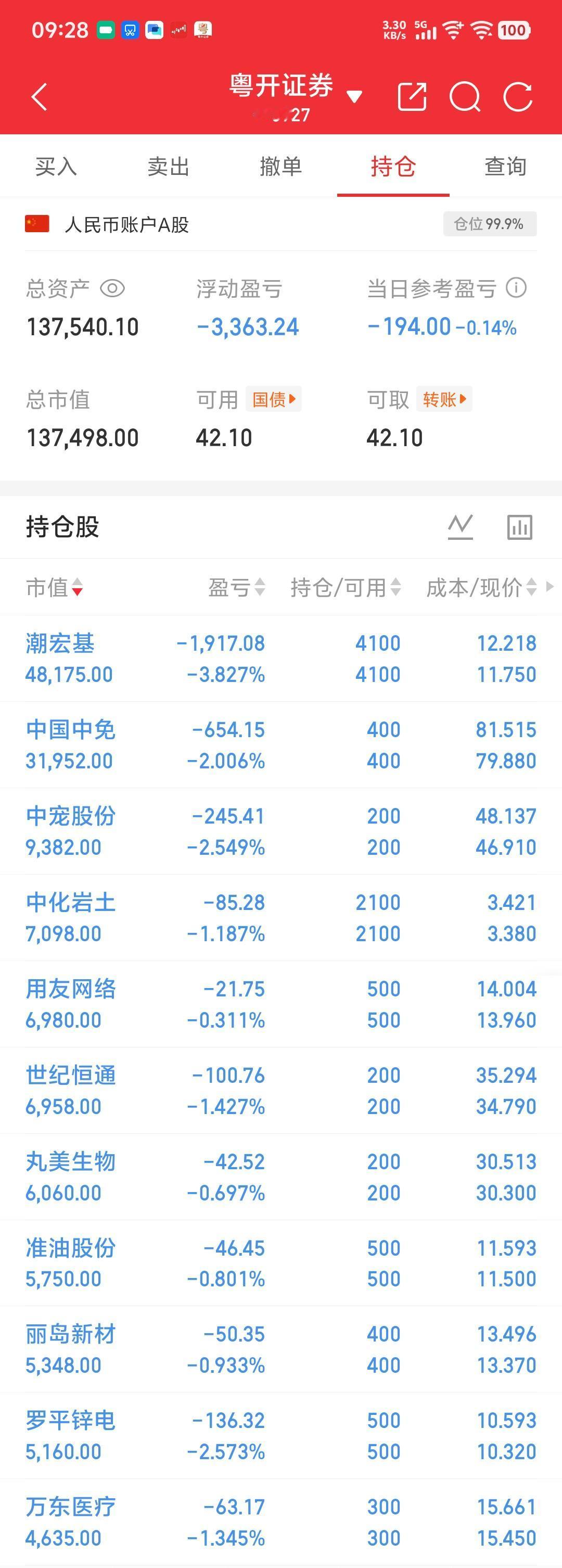Open stock search via magnifier icon

pos(465,96)
